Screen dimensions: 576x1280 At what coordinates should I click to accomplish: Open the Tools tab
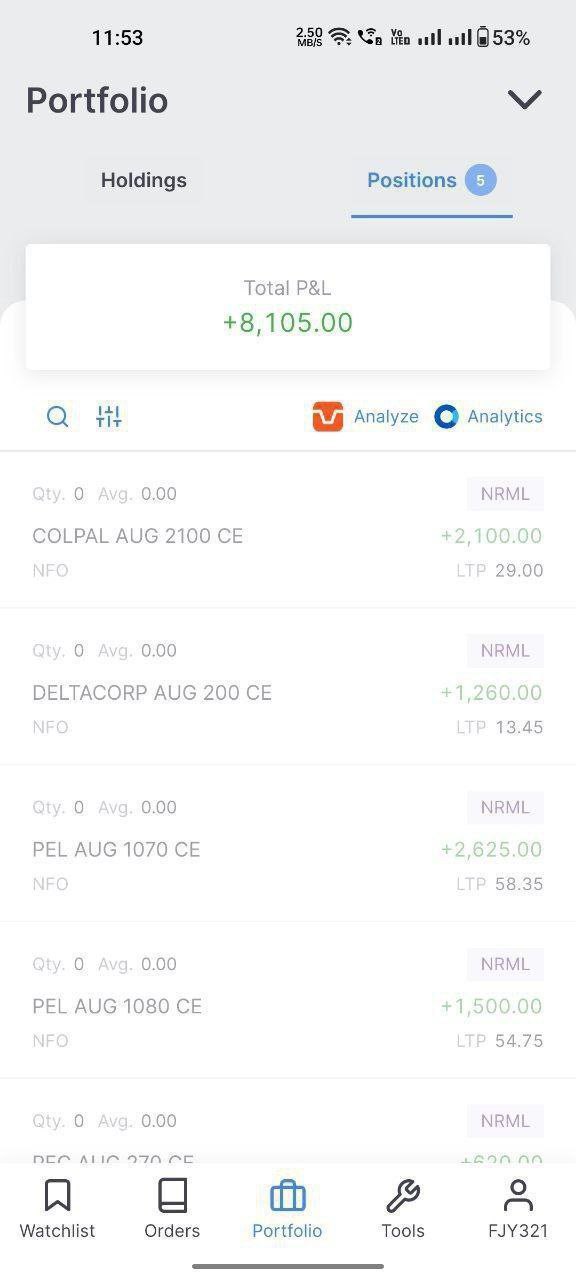pos(403,1209)
